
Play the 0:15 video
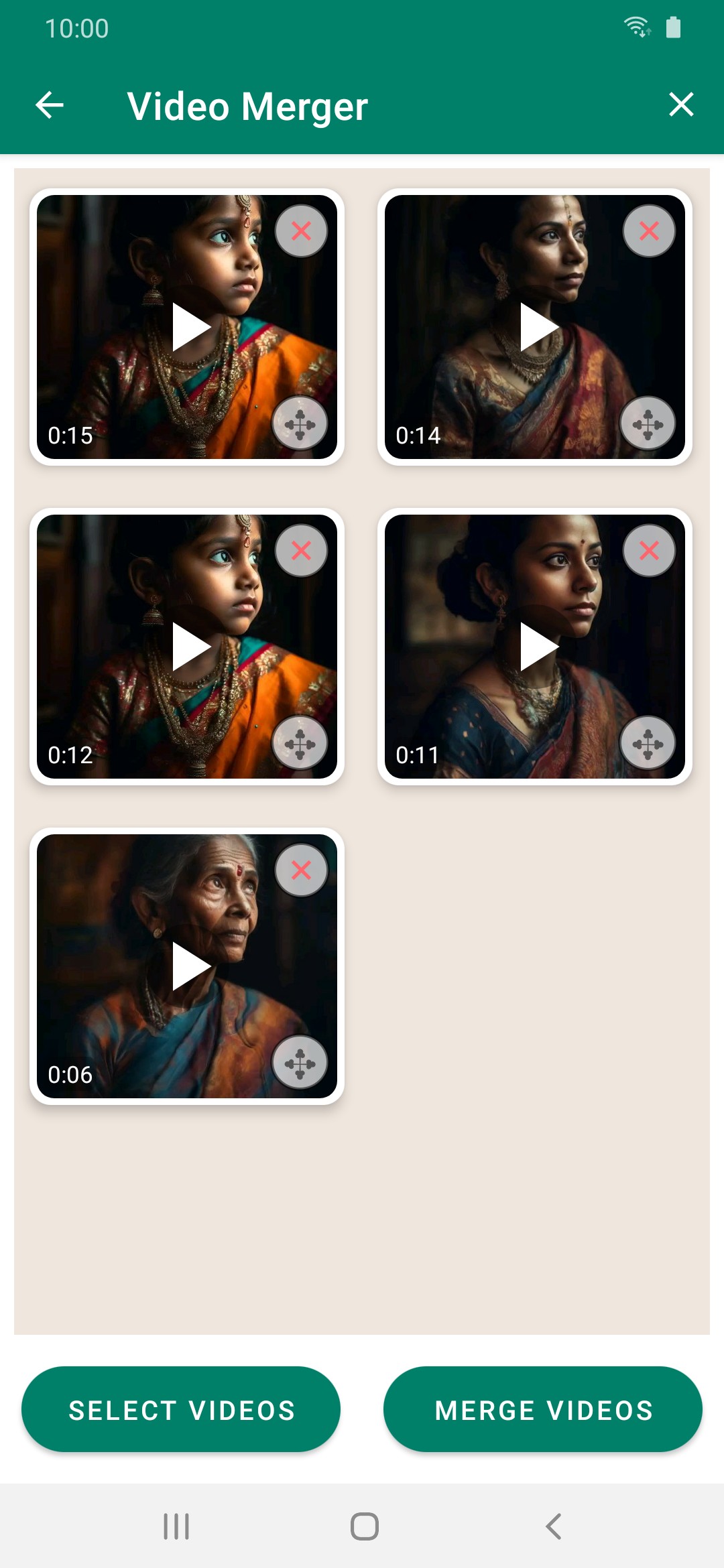191,327
